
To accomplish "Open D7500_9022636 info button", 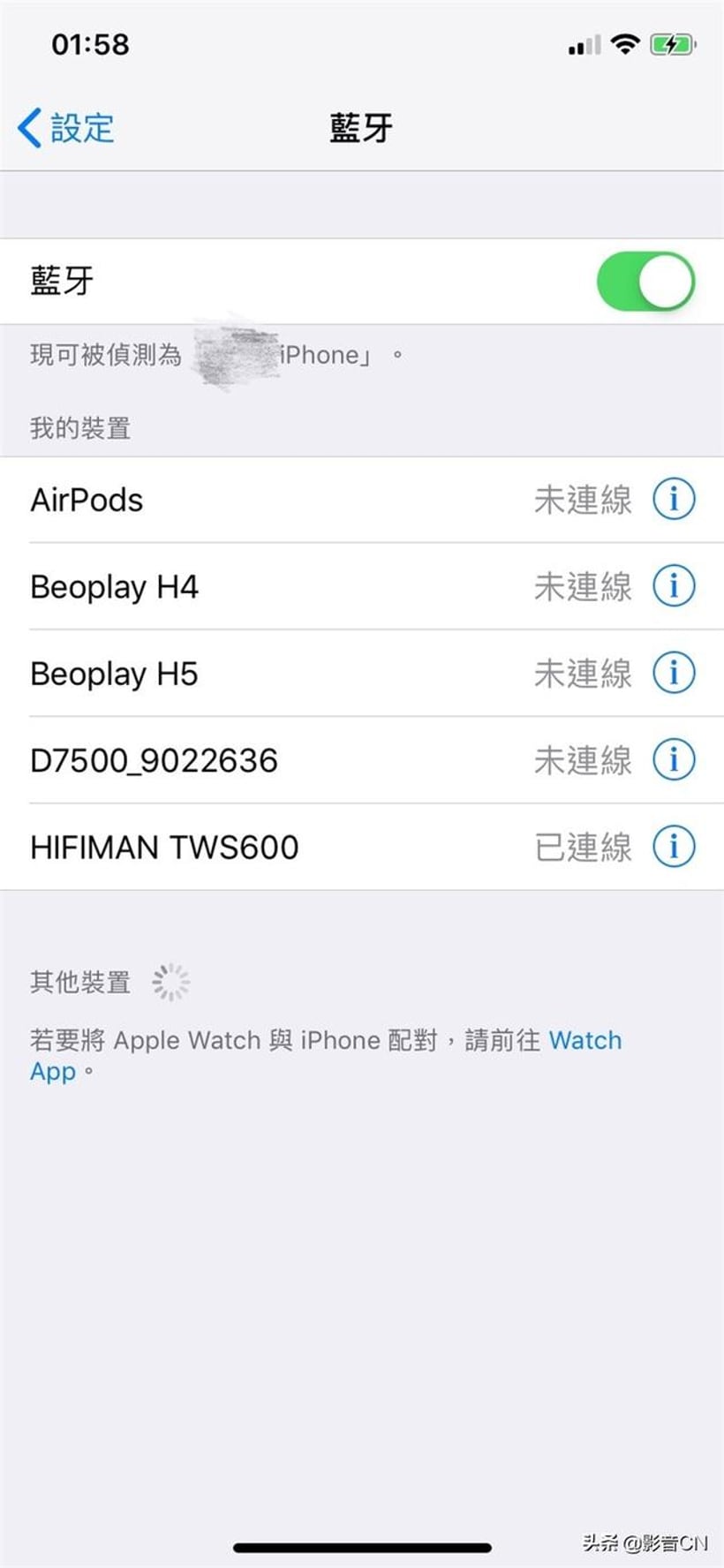I will (674, 760).
